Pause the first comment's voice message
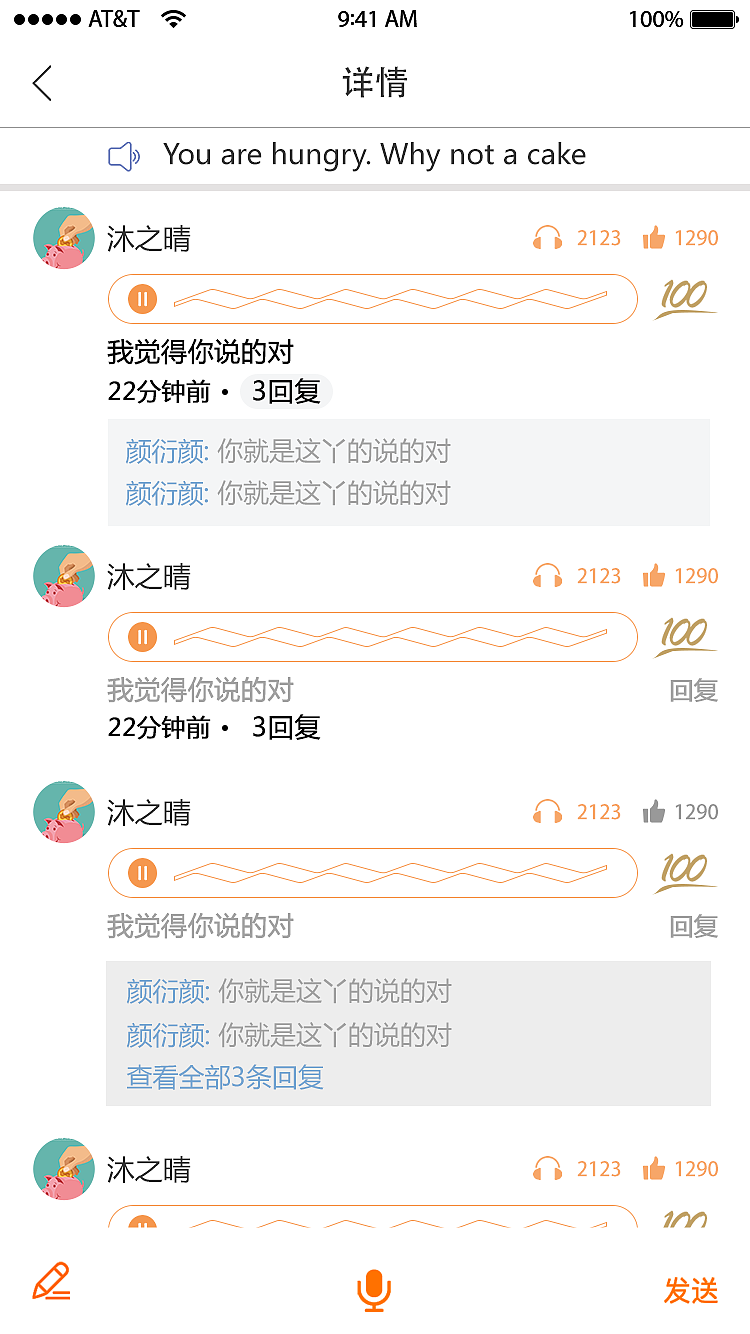Image resolution: width=750 pixels, height=1334 pixels. [140, 298]
